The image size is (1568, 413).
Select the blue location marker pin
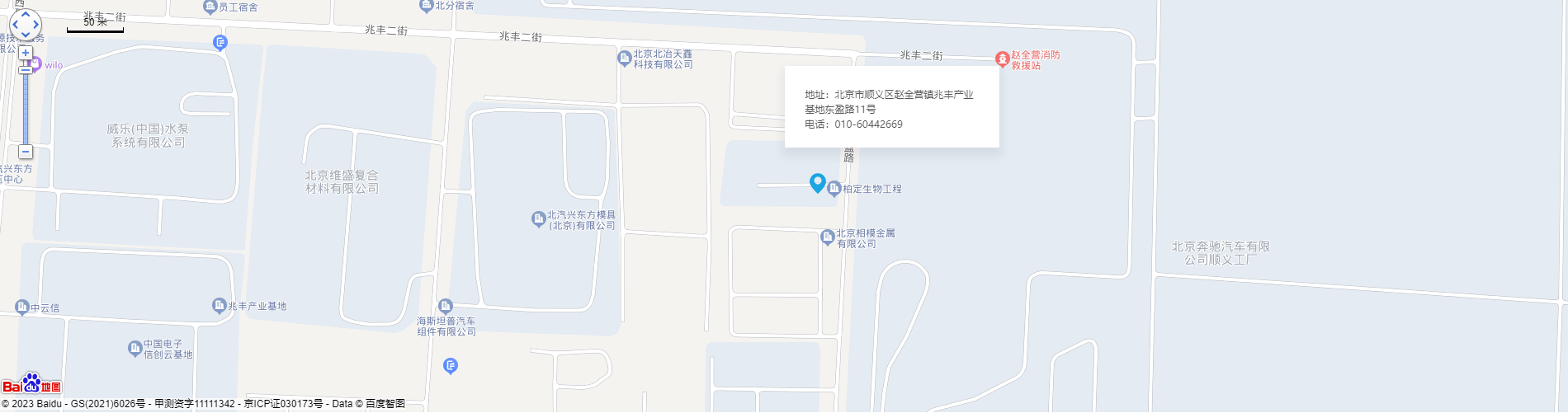click(x=818, y=182)
